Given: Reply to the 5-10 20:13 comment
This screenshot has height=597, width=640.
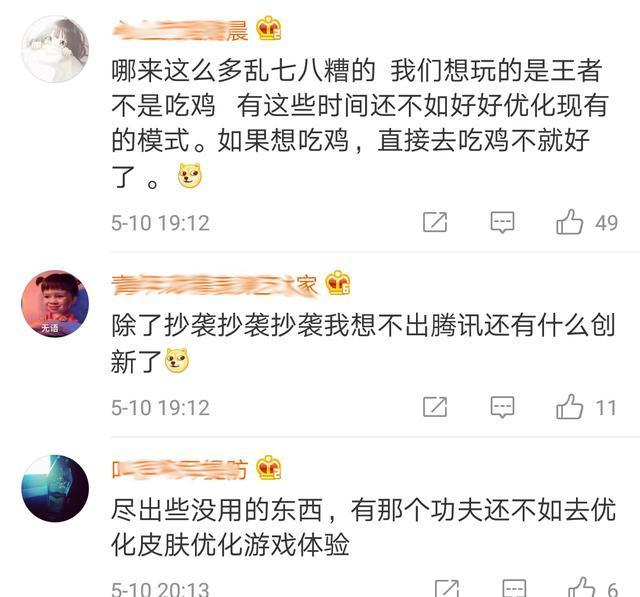Looking at the screenshot, I should [x=514, y=588].
